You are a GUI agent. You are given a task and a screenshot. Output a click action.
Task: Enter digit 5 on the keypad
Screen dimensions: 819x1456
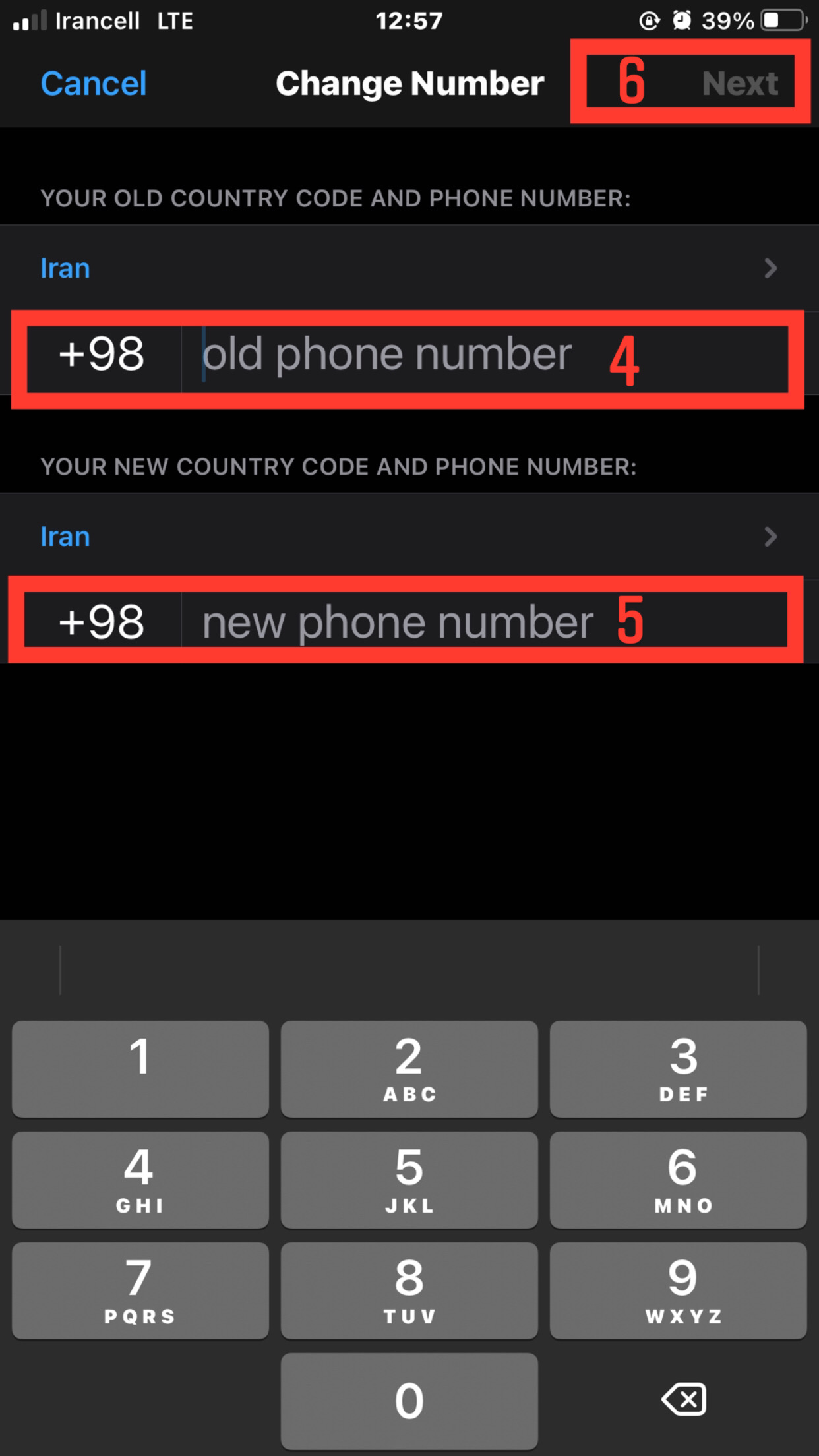tap(409, 1180)
